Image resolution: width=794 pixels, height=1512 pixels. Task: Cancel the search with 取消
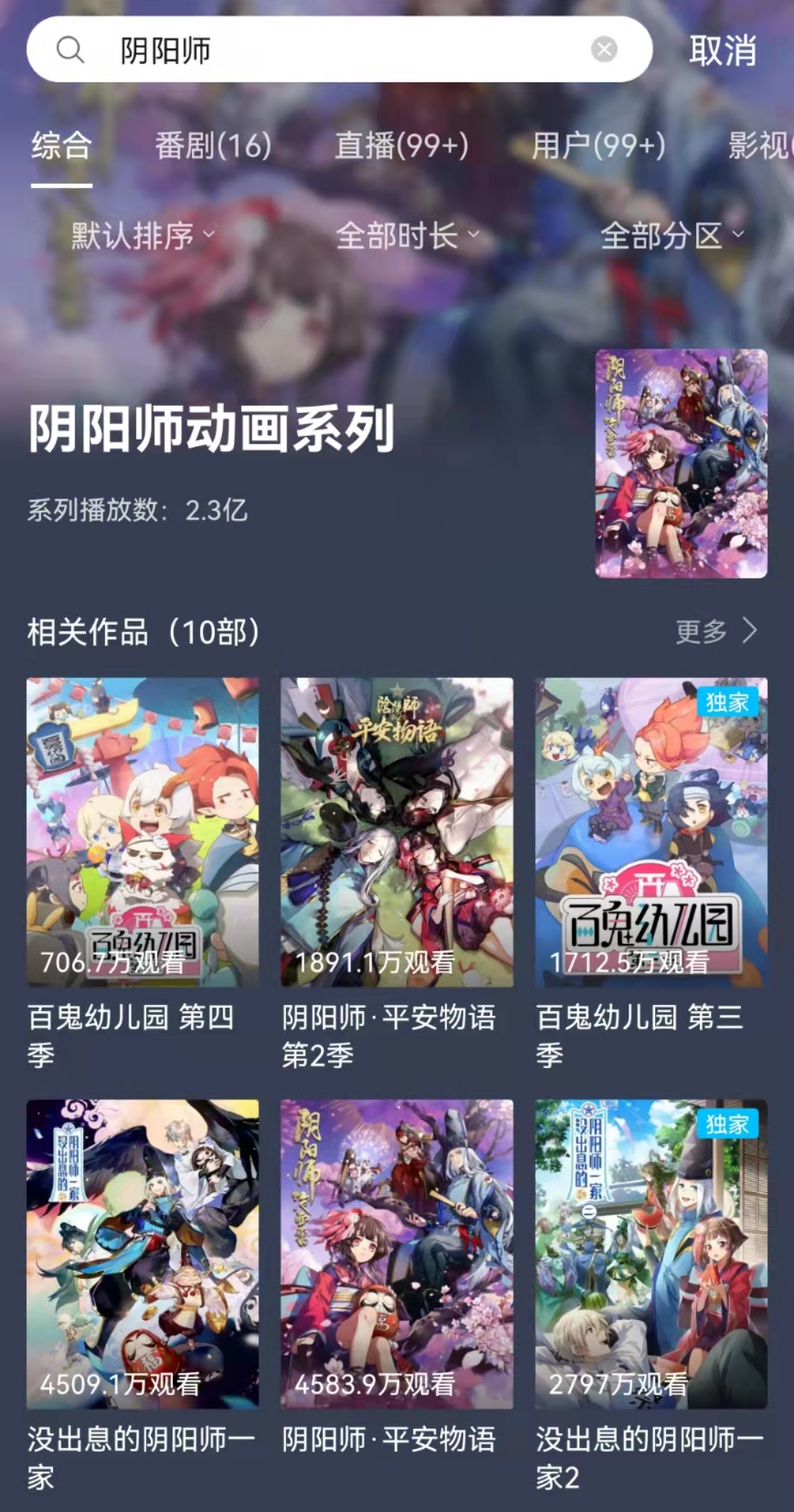point(722,51)
